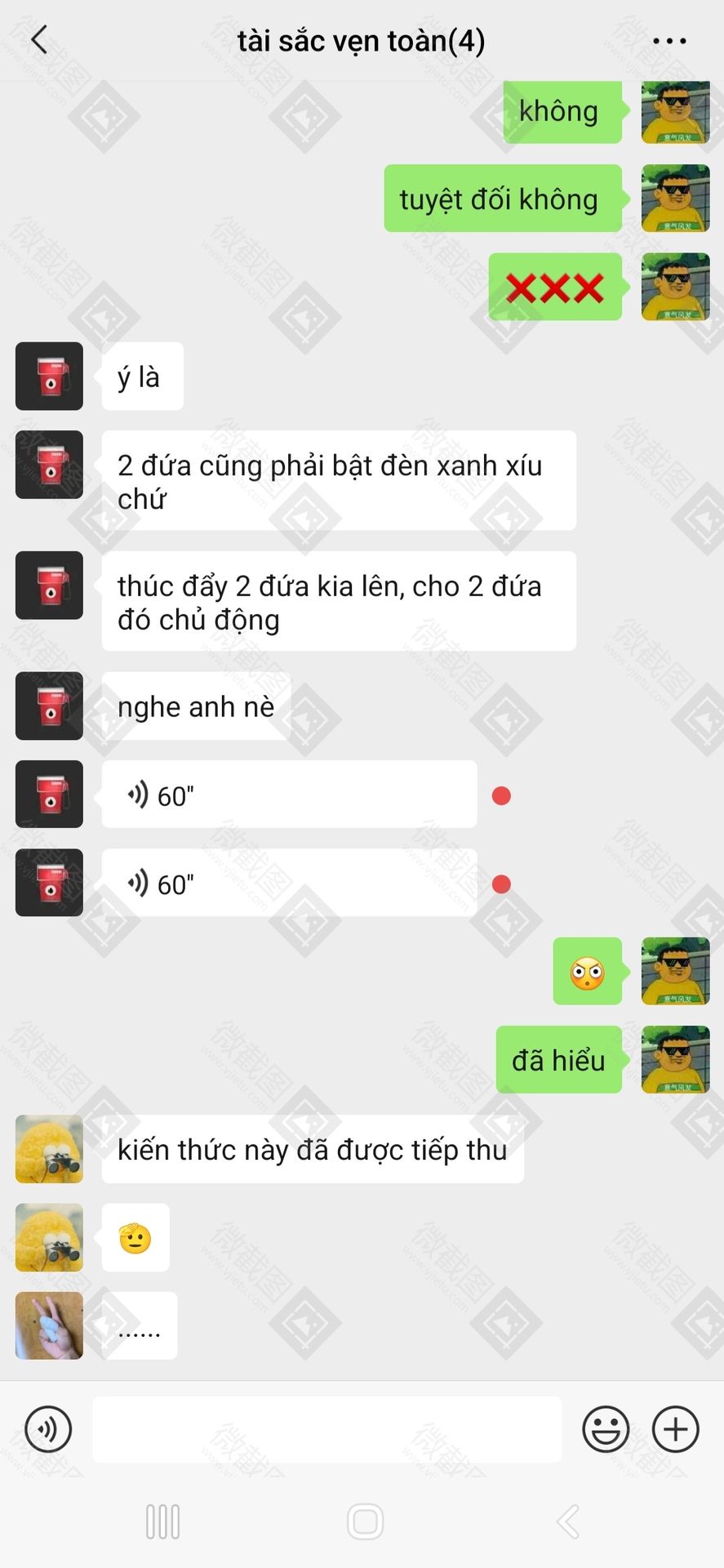Open the emoji picker
The height and width of the screenshot is (1568, 724).
(605, 1429)
